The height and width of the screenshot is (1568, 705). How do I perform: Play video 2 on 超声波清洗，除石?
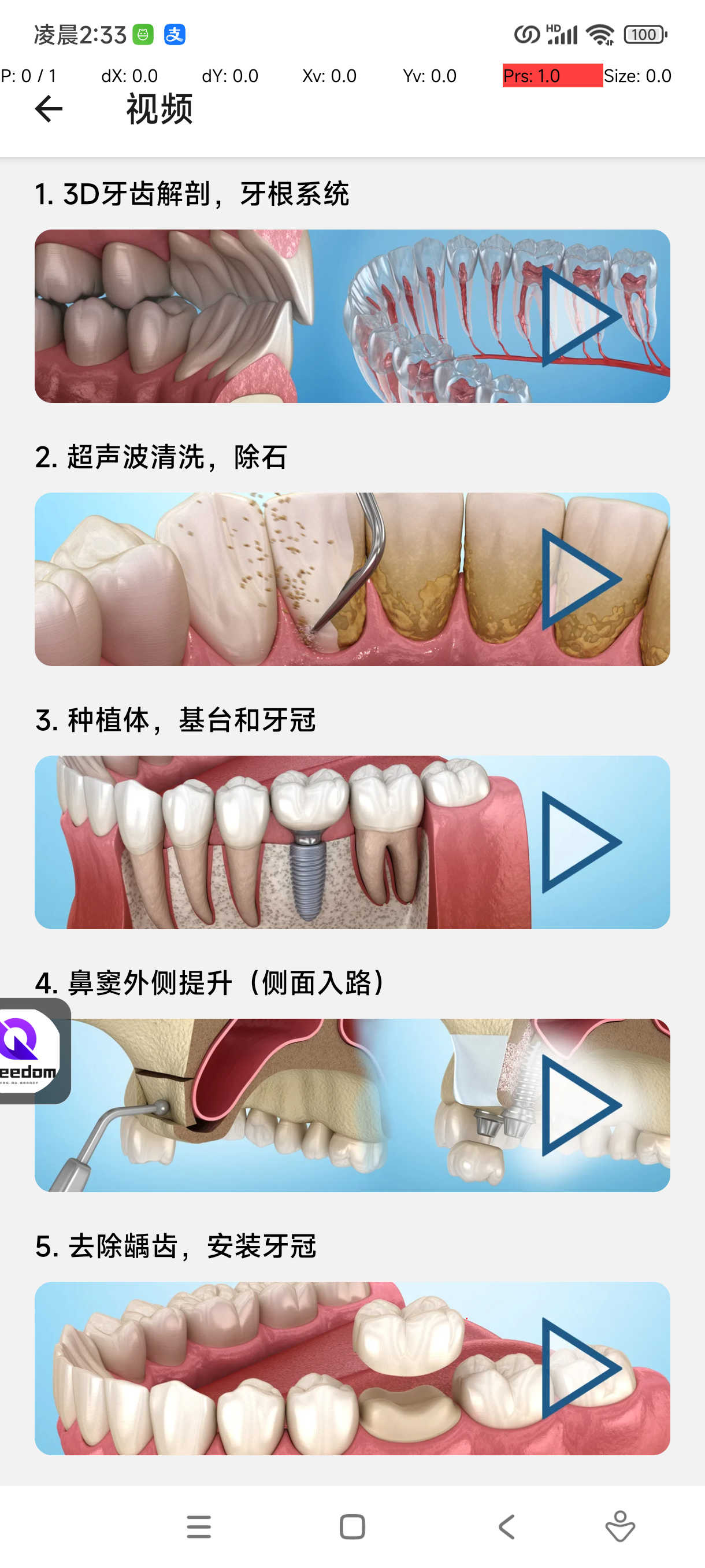pyautogui.click(x=579, y=579)
